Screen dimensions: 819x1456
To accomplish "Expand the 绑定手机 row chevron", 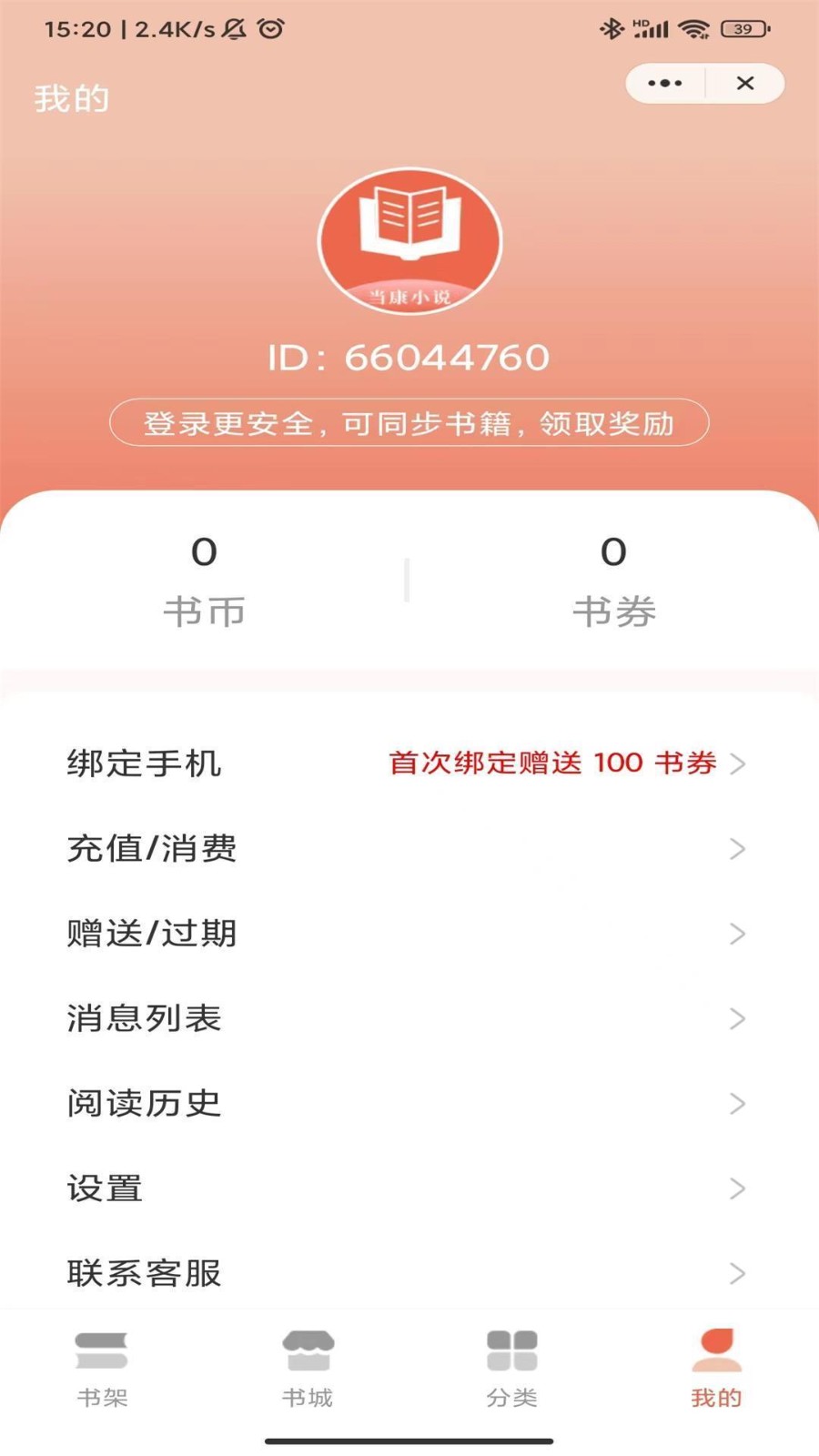I will (737, 764).
